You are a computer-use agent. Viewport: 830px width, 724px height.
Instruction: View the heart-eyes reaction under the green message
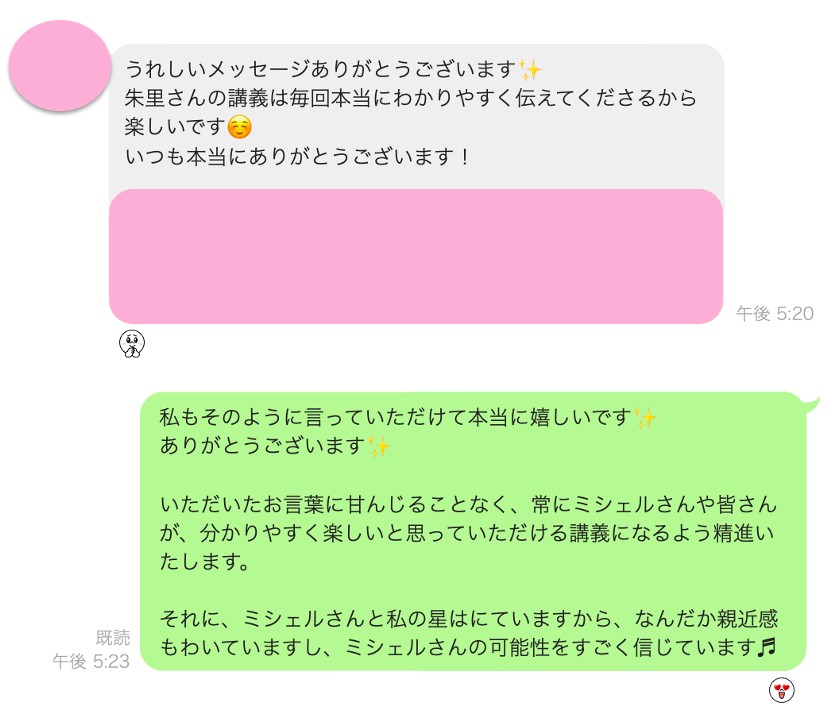coord(781,690)
